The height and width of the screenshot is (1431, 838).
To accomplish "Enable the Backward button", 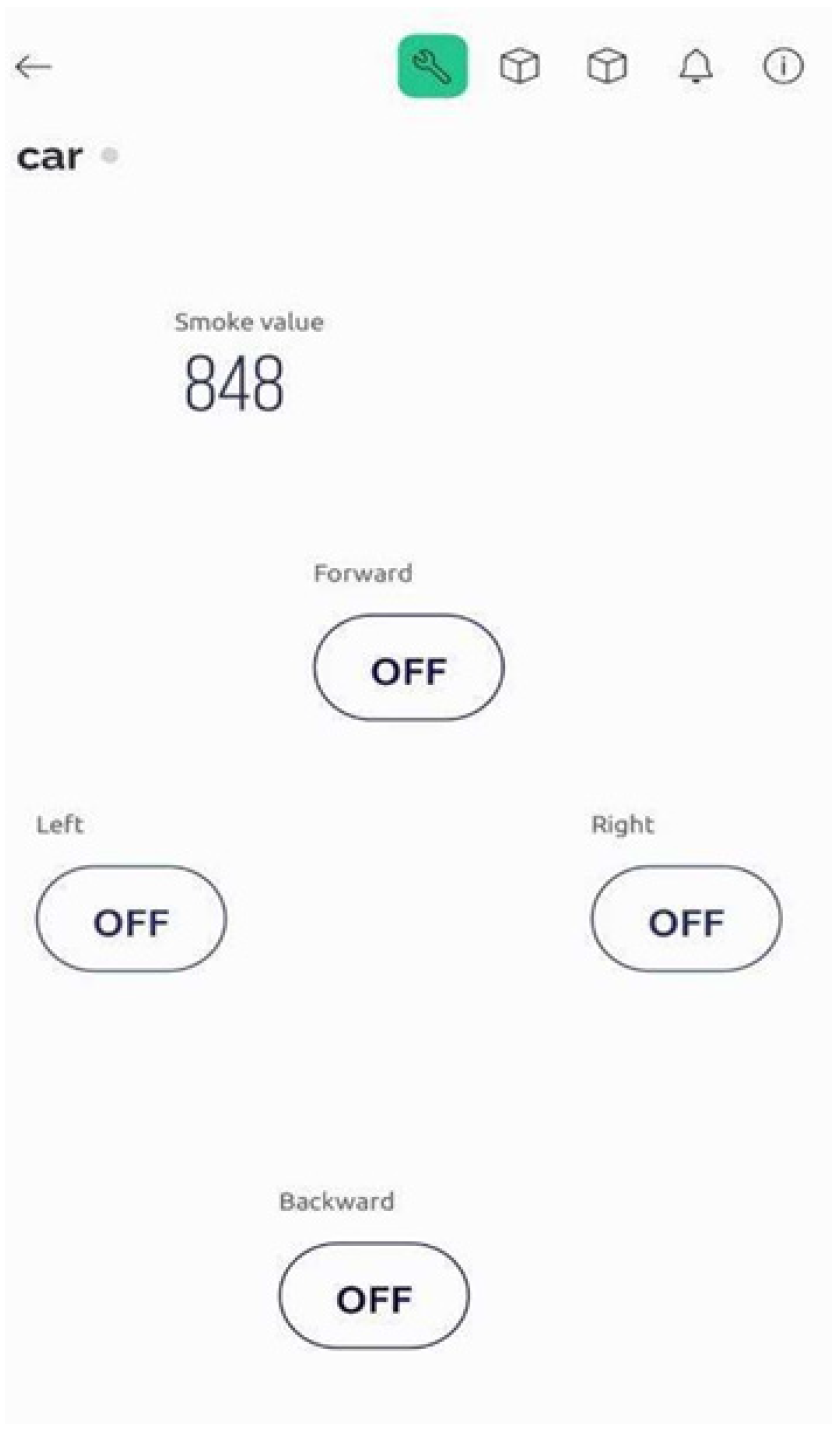I will [x=373, y=1296].
